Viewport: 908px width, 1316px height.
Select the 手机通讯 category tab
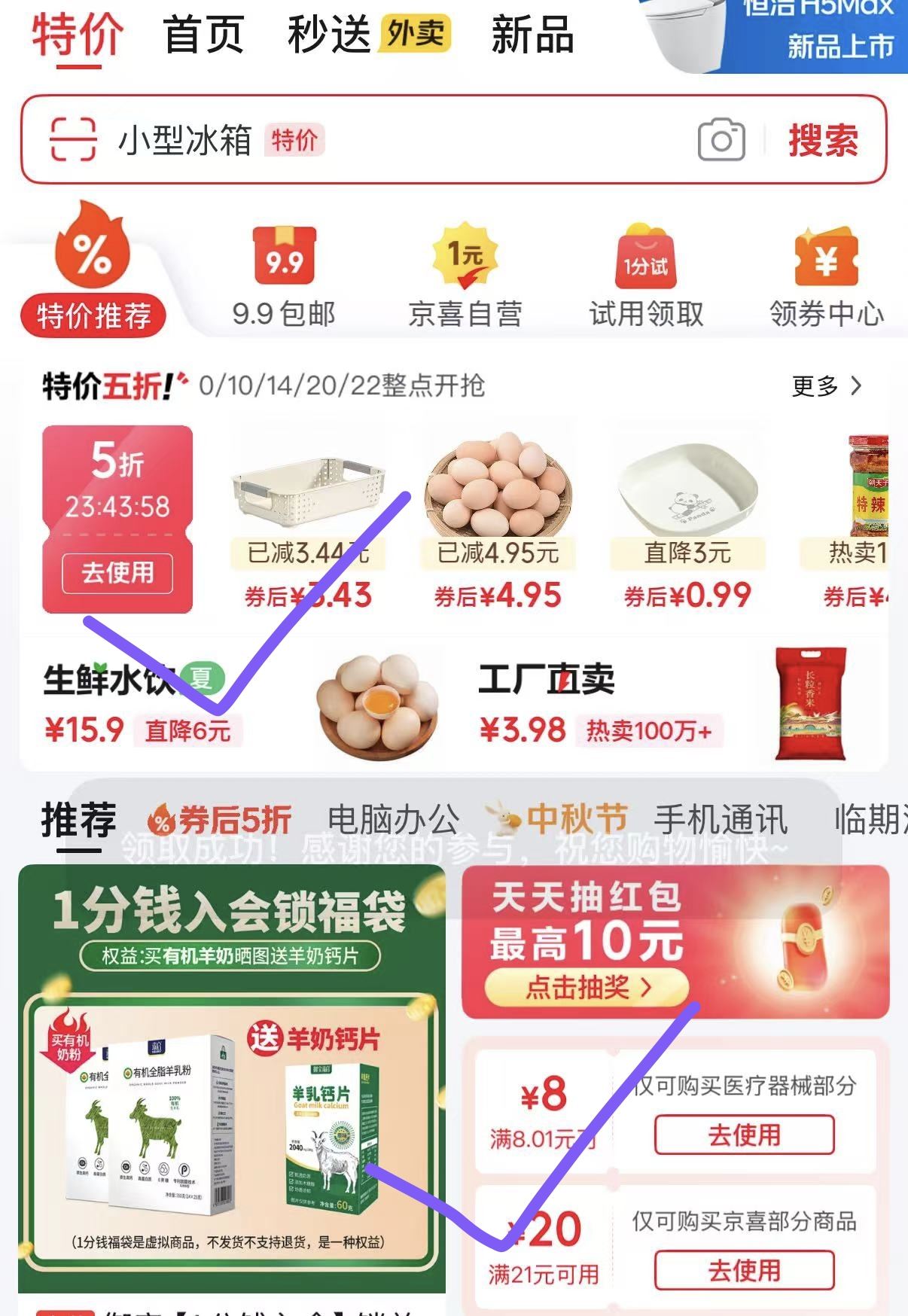point(721,819)
